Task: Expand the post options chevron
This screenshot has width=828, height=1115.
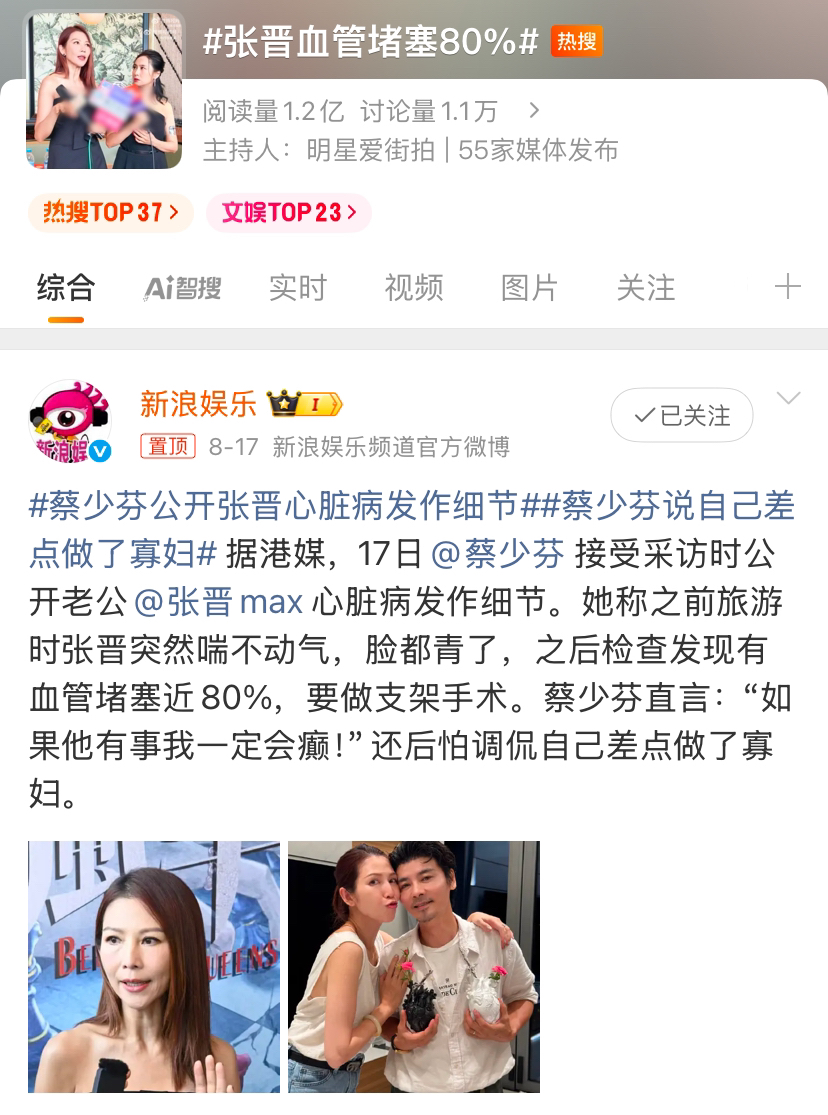Action: coord(788,400)
